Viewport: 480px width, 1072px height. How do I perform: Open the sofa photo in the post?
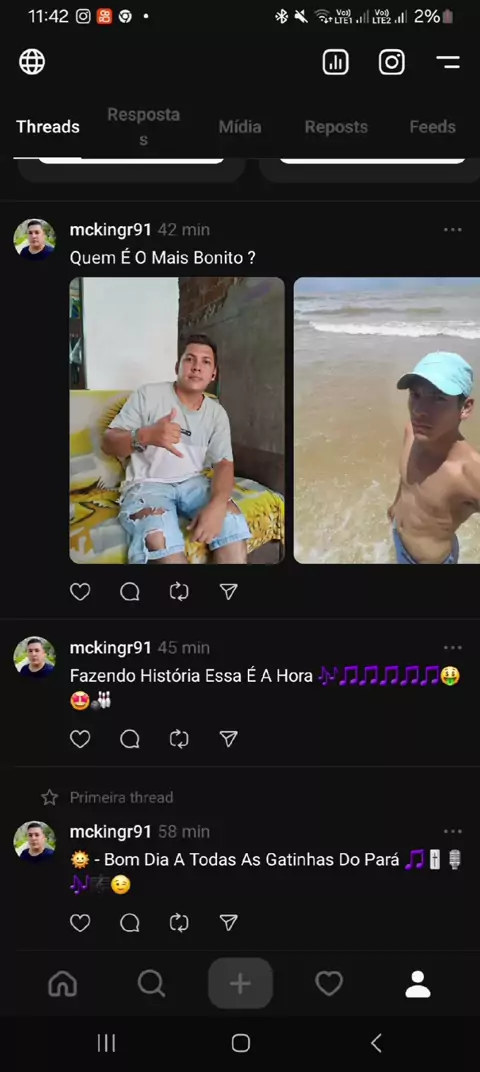(177, 420)
